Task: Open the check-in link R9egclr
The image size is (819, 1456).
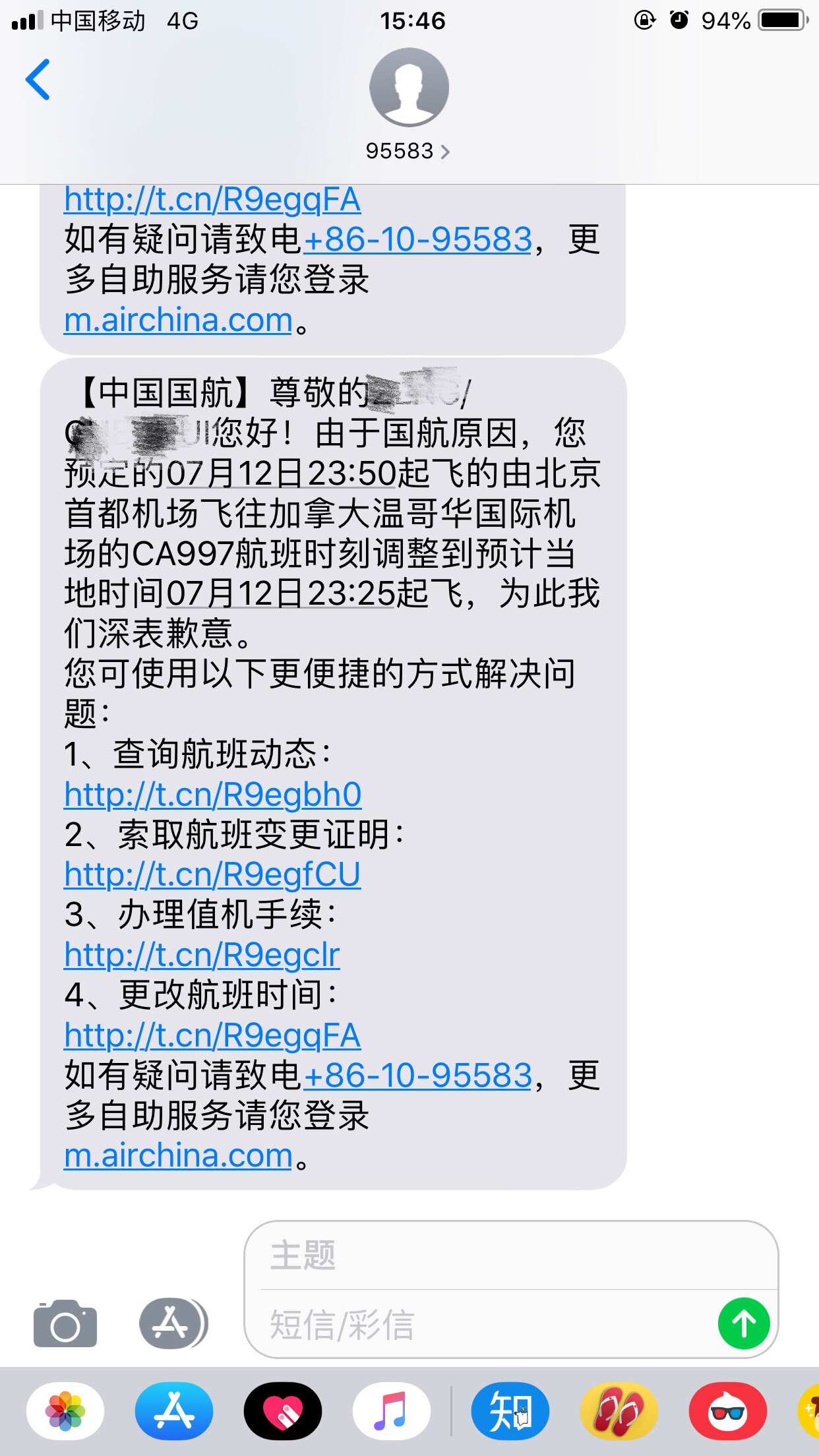Action: pyautogui.click(x=202, y=954)
